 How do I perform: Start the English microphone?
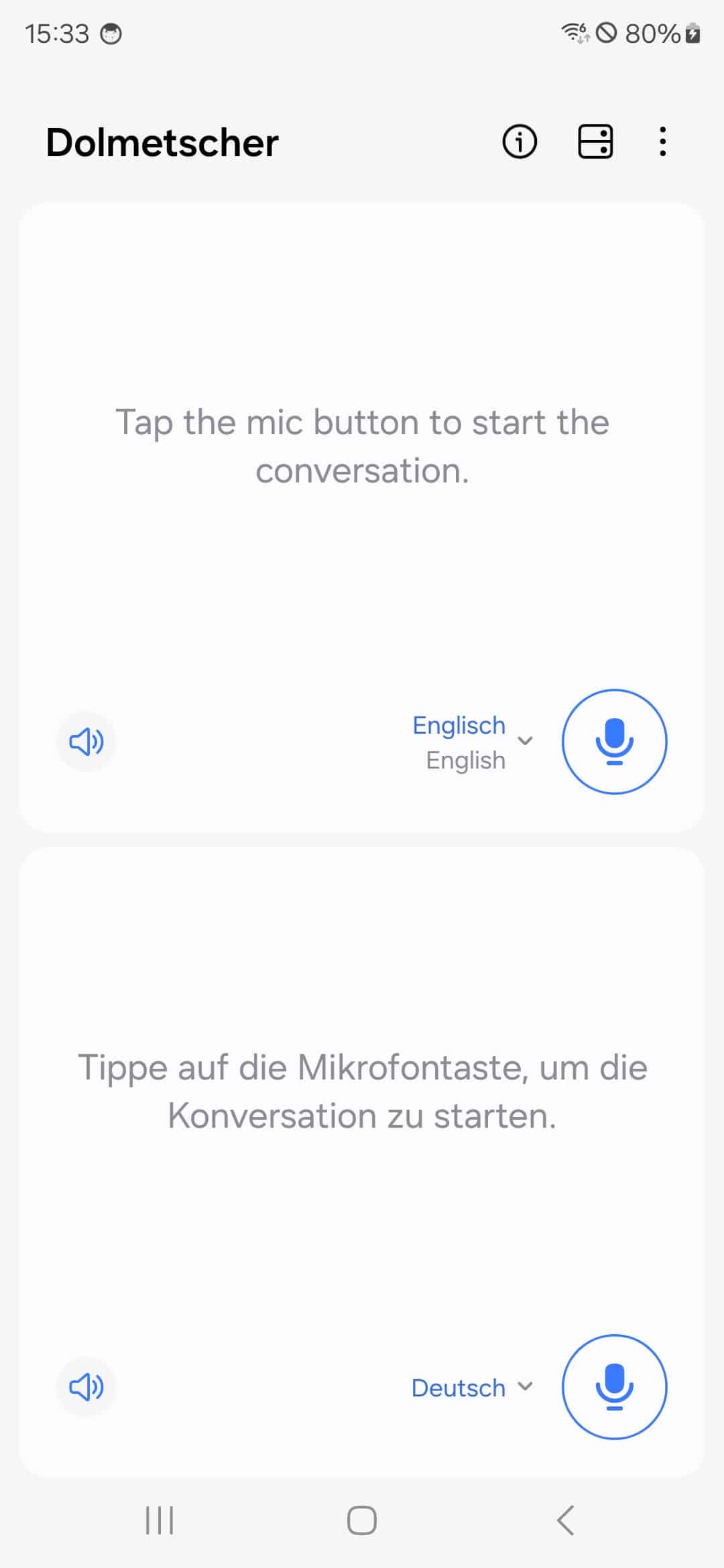coord(614,742)
